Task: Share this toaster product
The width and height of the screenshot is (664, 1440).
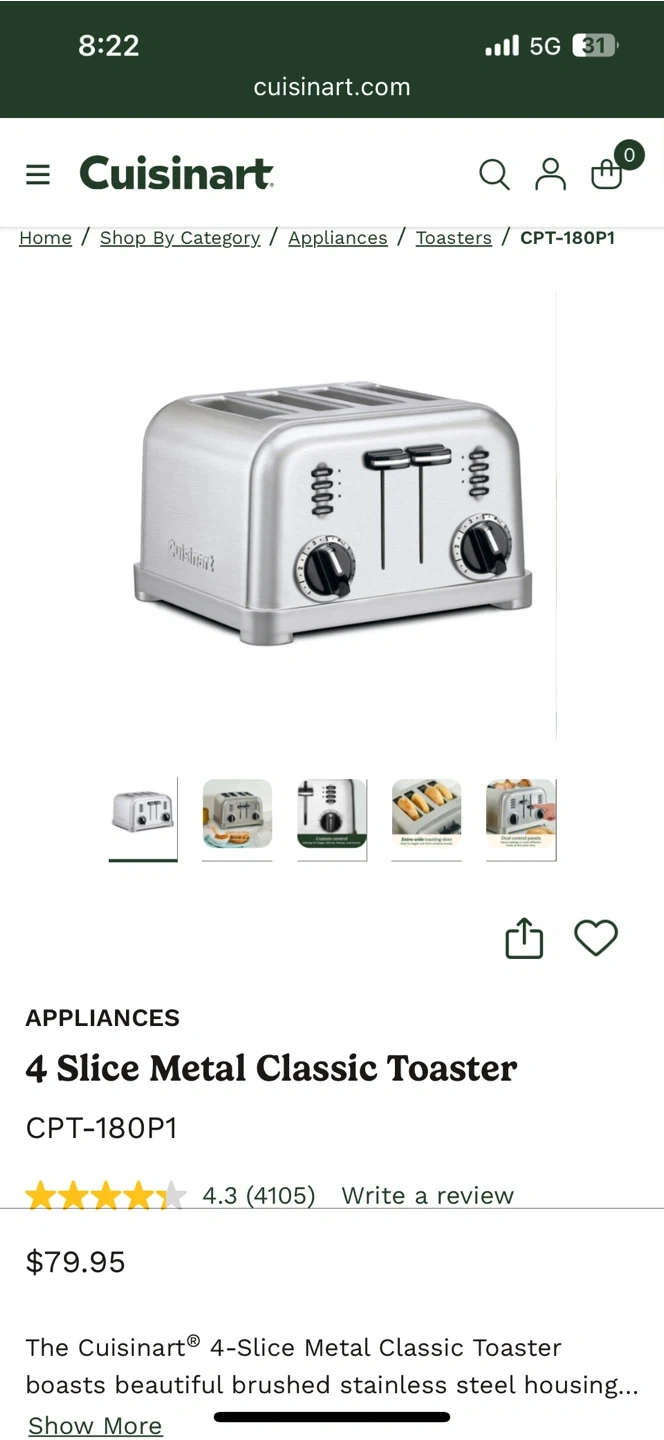Action: point(524,939)
